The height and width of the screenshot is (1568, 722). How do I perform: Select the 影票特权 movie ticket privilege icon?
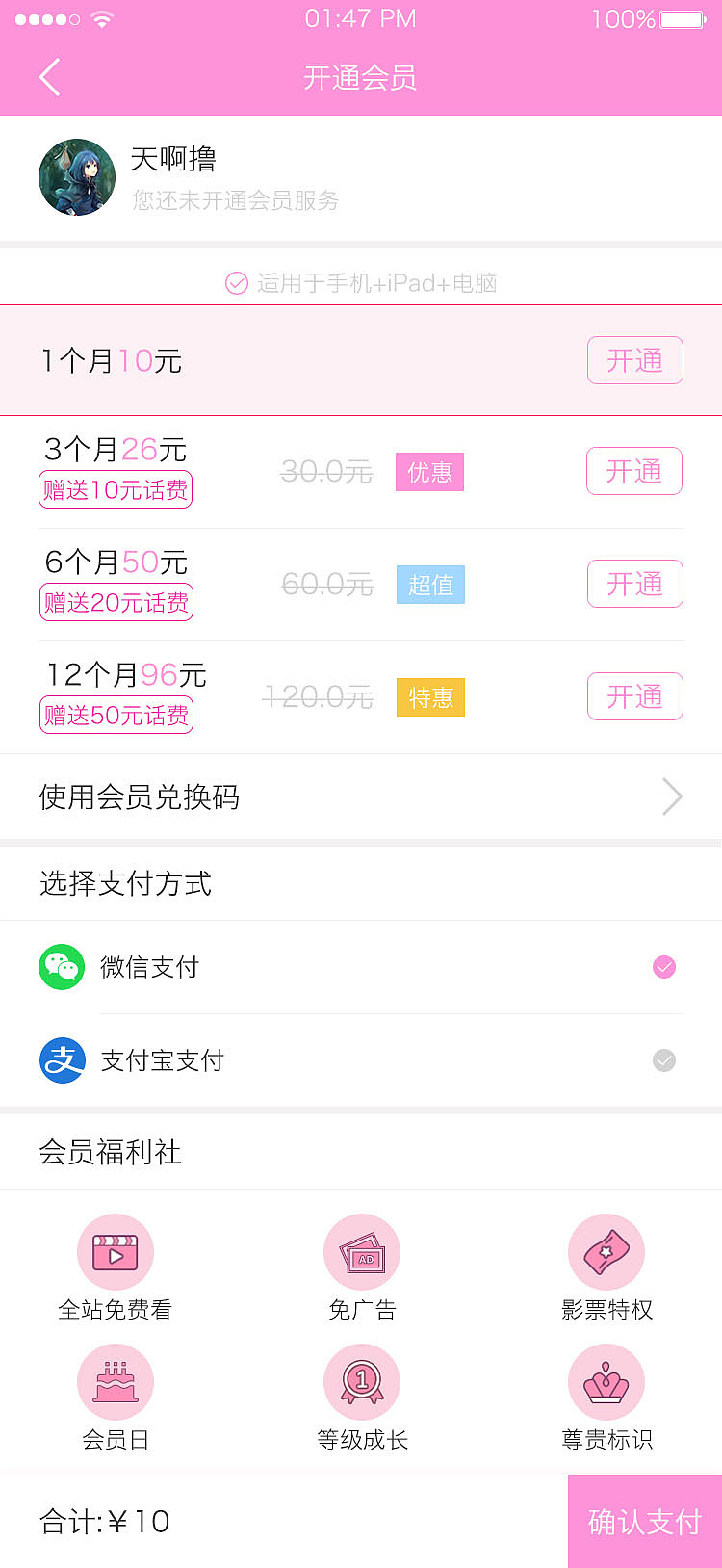tap(606, 1251)
